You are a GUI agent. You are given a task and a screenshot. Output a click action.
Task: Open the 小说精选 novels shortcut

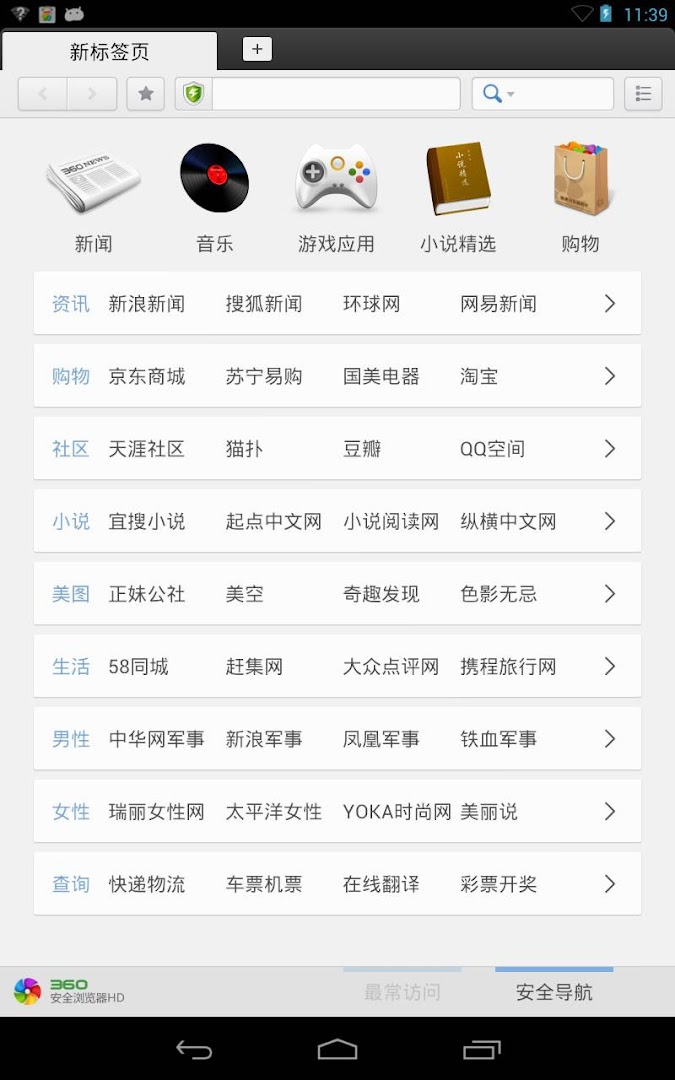(x=458, y=196)
